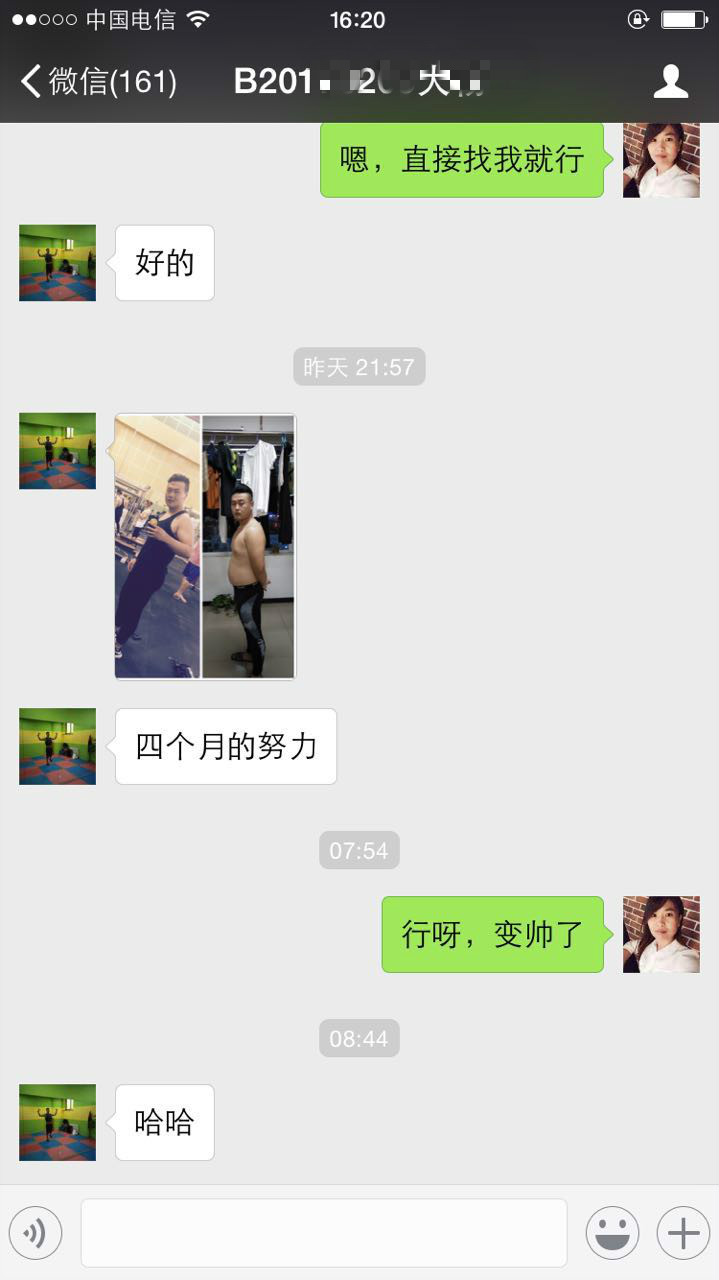Open sender's avatar beside 好的 message

tap(57, 263)
